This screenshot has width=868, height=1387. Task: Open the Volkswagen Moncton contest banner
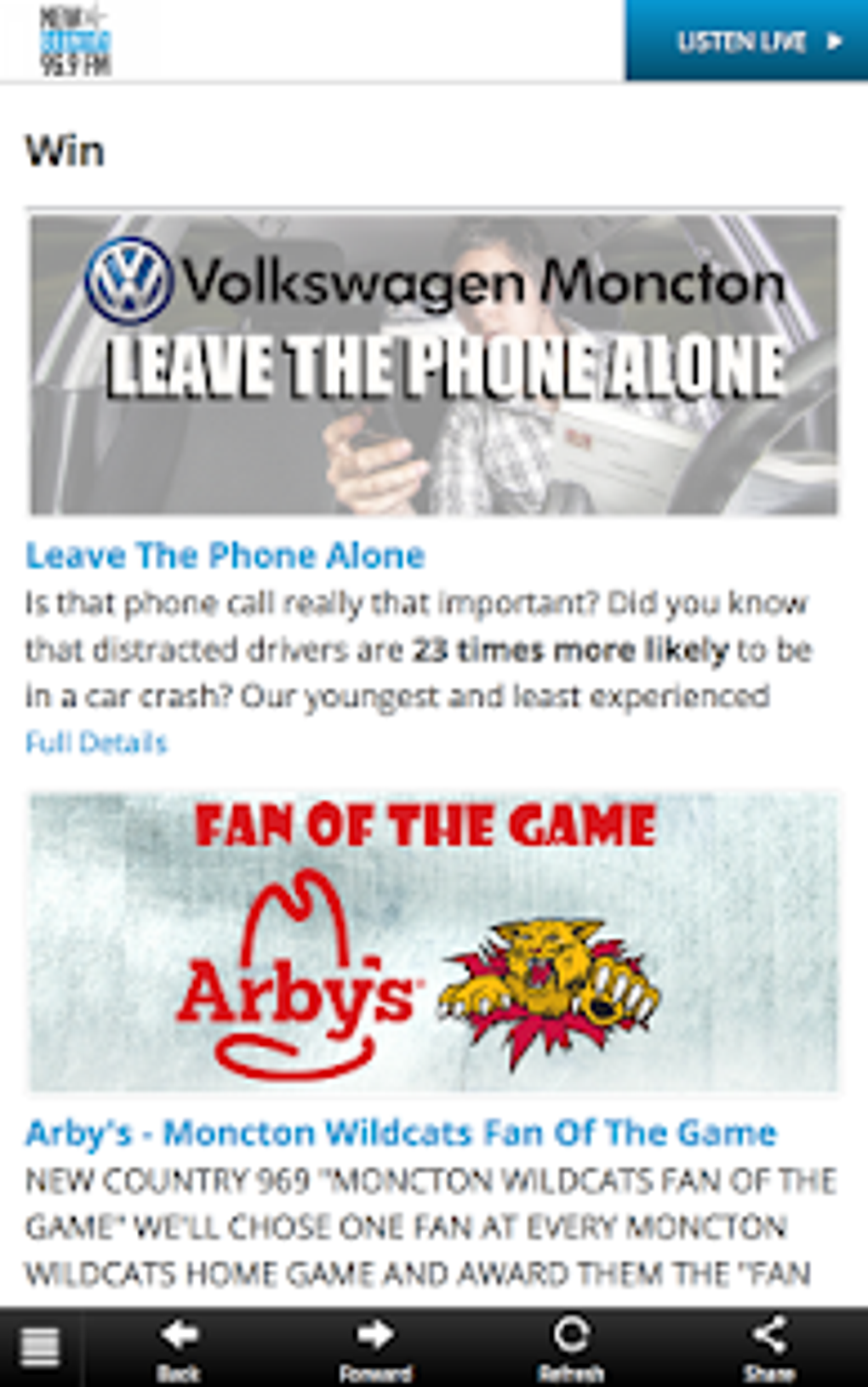(434, 365)
